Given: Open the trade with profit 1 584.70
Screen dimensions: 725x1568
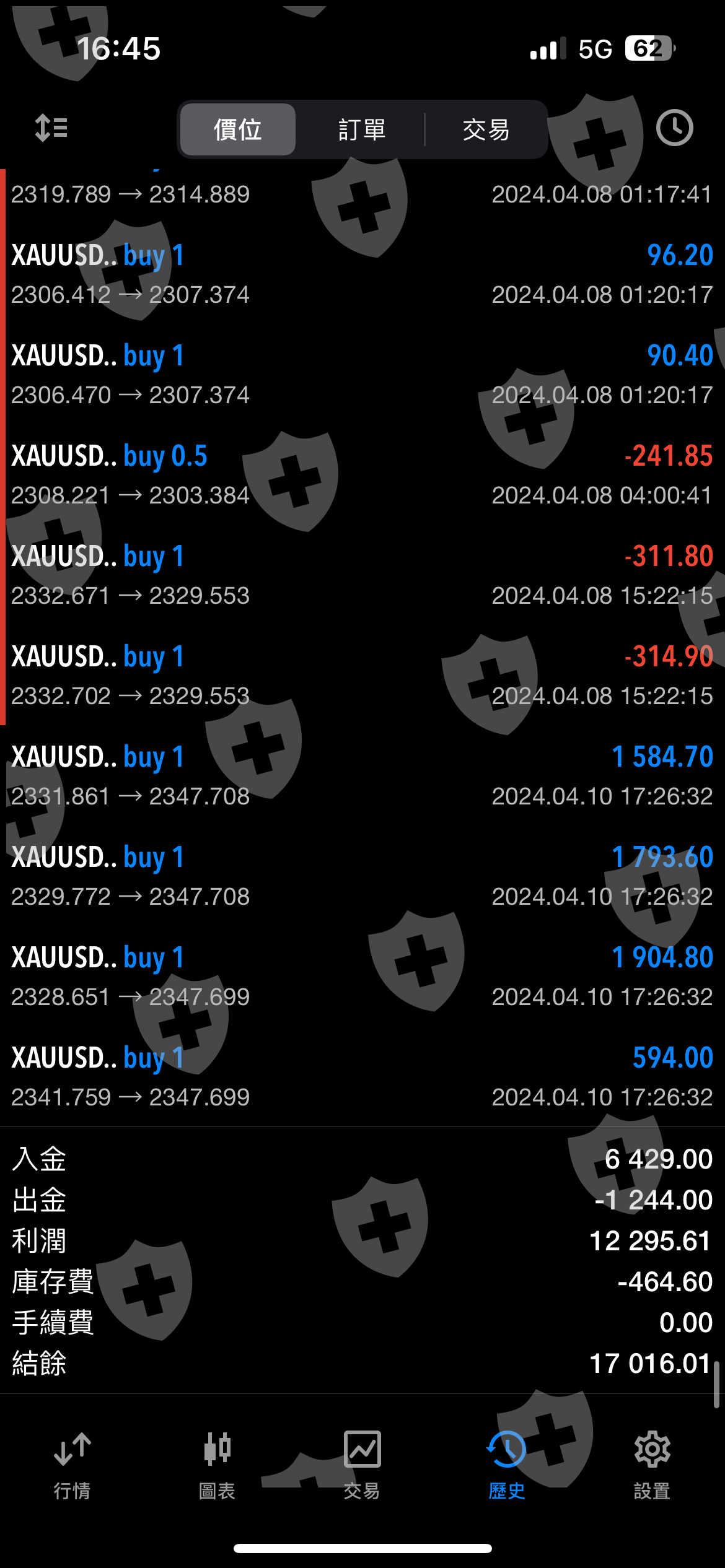Looking at the screenshot, I should coord(362,775).
